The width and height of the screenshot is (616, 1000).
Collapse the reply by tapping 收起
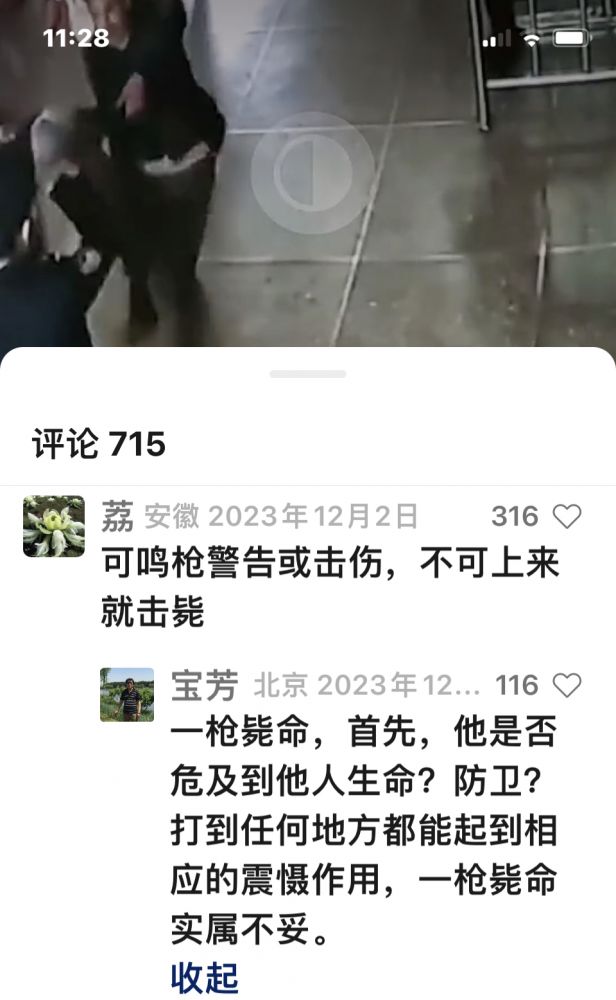(x=204, y=977)
